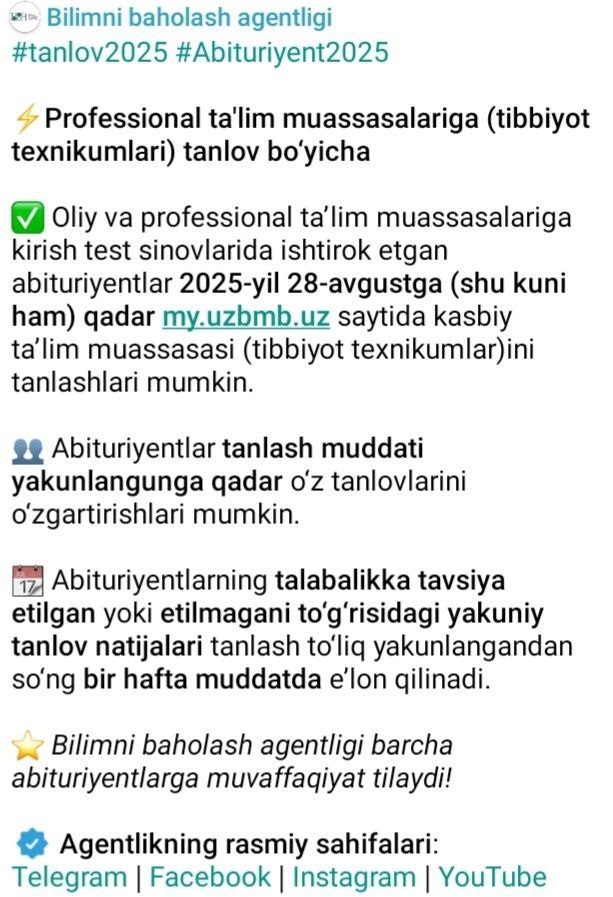Open the agency's Facebook page link
The image size is (613, 897).
(210, 877)
